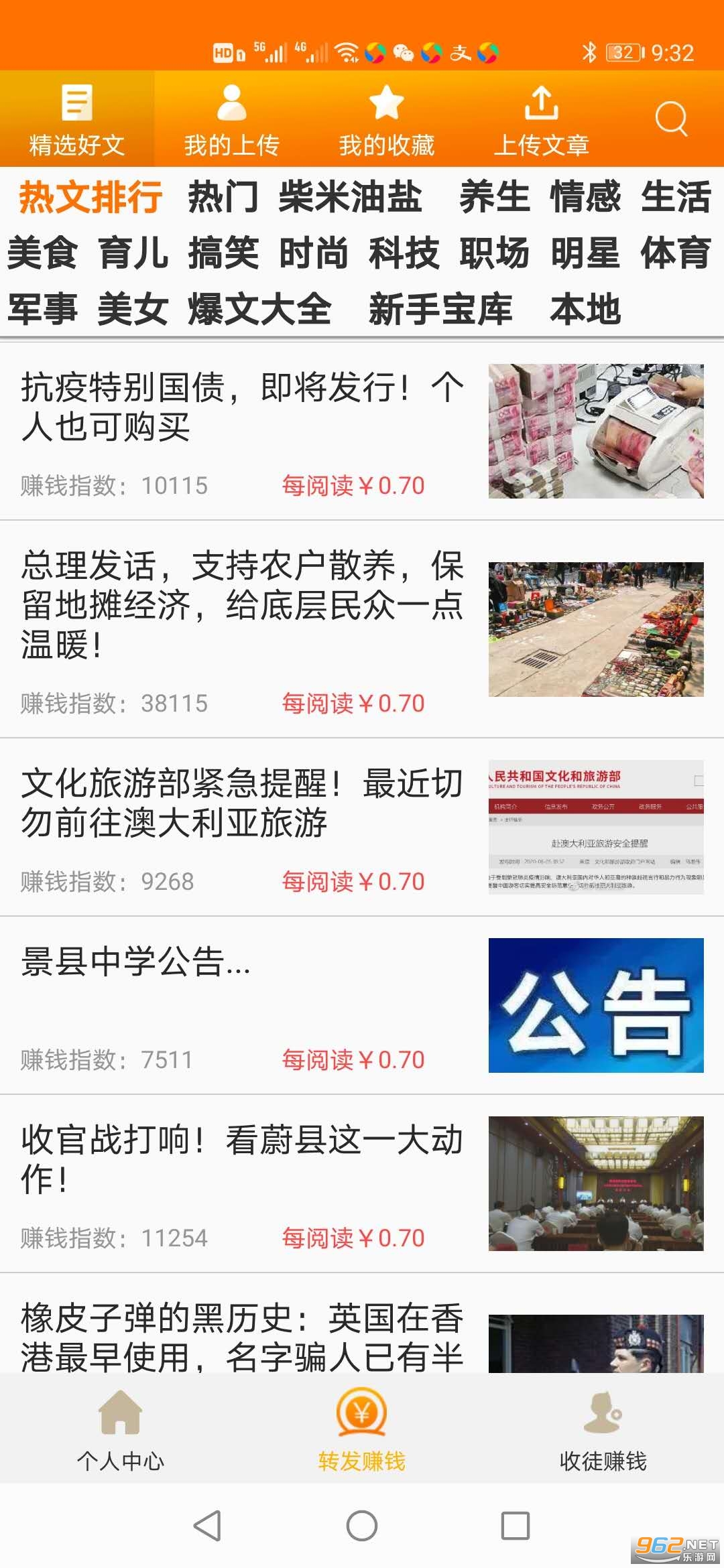Choose the 美食 category
The width and height of the screenshot is (724, 1568).
pos(43,253)
